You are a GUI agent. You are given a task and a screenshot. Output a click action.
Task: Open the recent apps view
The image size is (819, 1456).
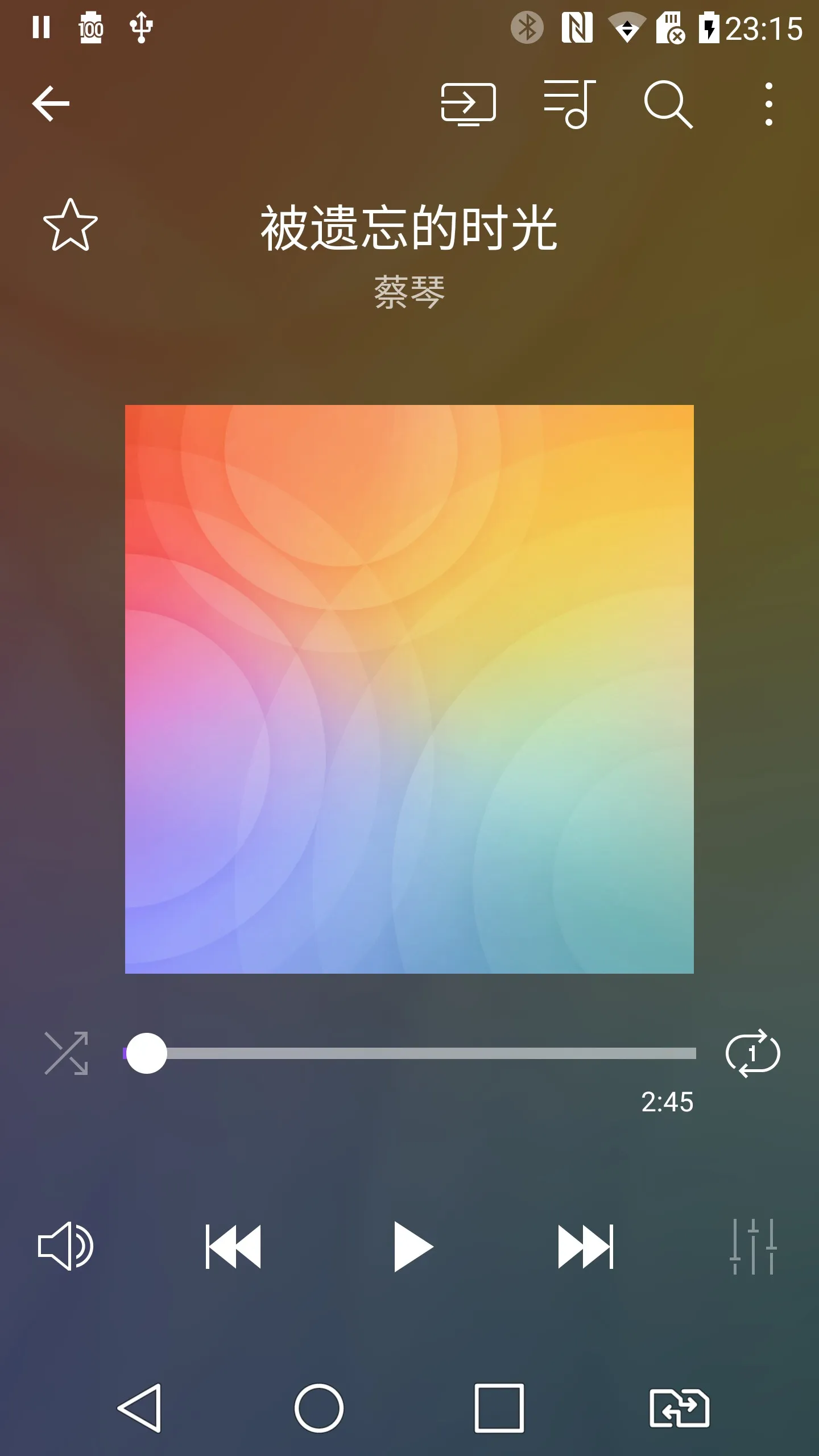[x=499, y=1408]
